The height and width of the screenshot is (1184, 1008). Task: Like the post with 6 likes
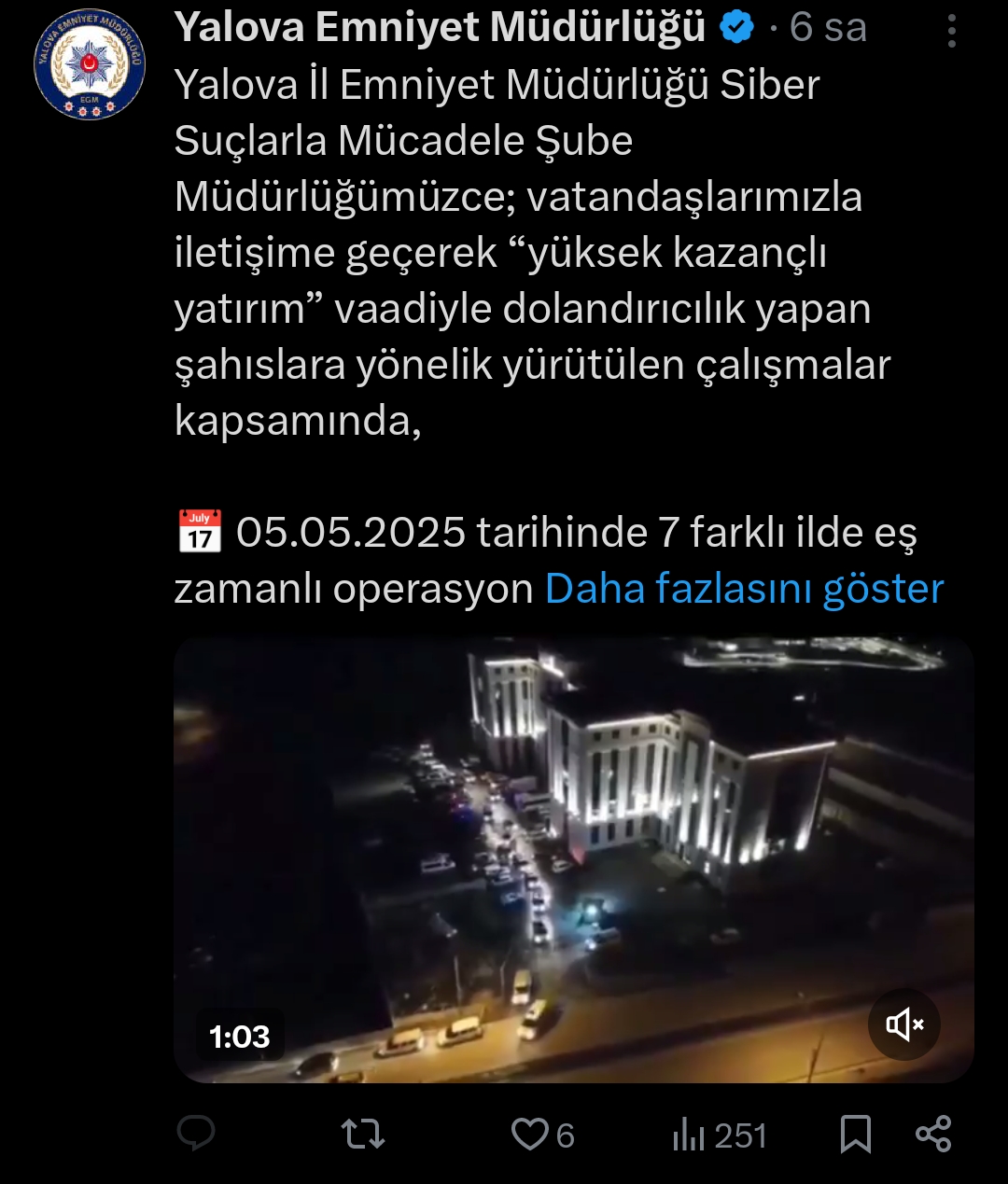click(530, 1134)
